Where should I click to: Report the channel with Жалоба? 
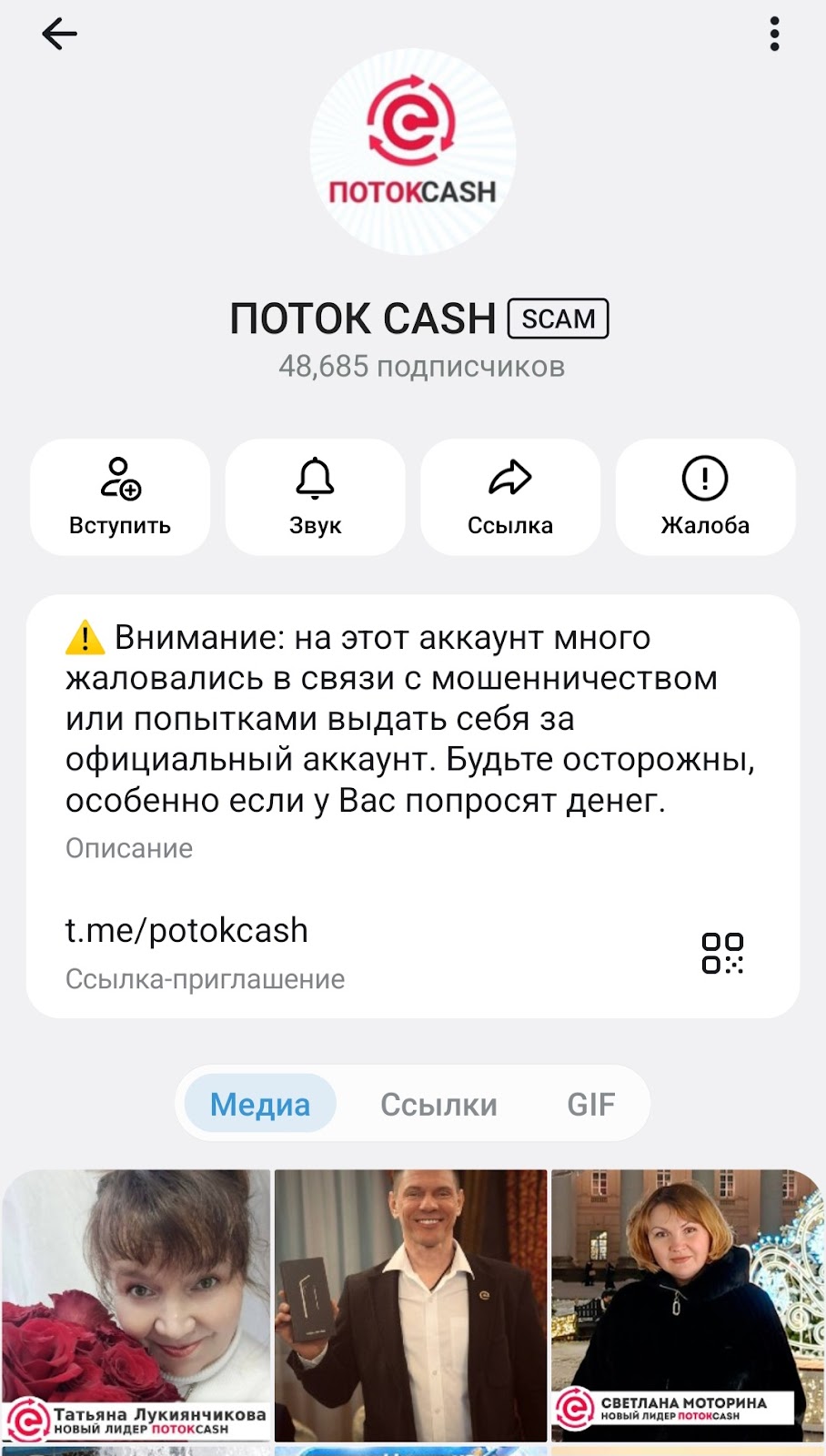705,497
